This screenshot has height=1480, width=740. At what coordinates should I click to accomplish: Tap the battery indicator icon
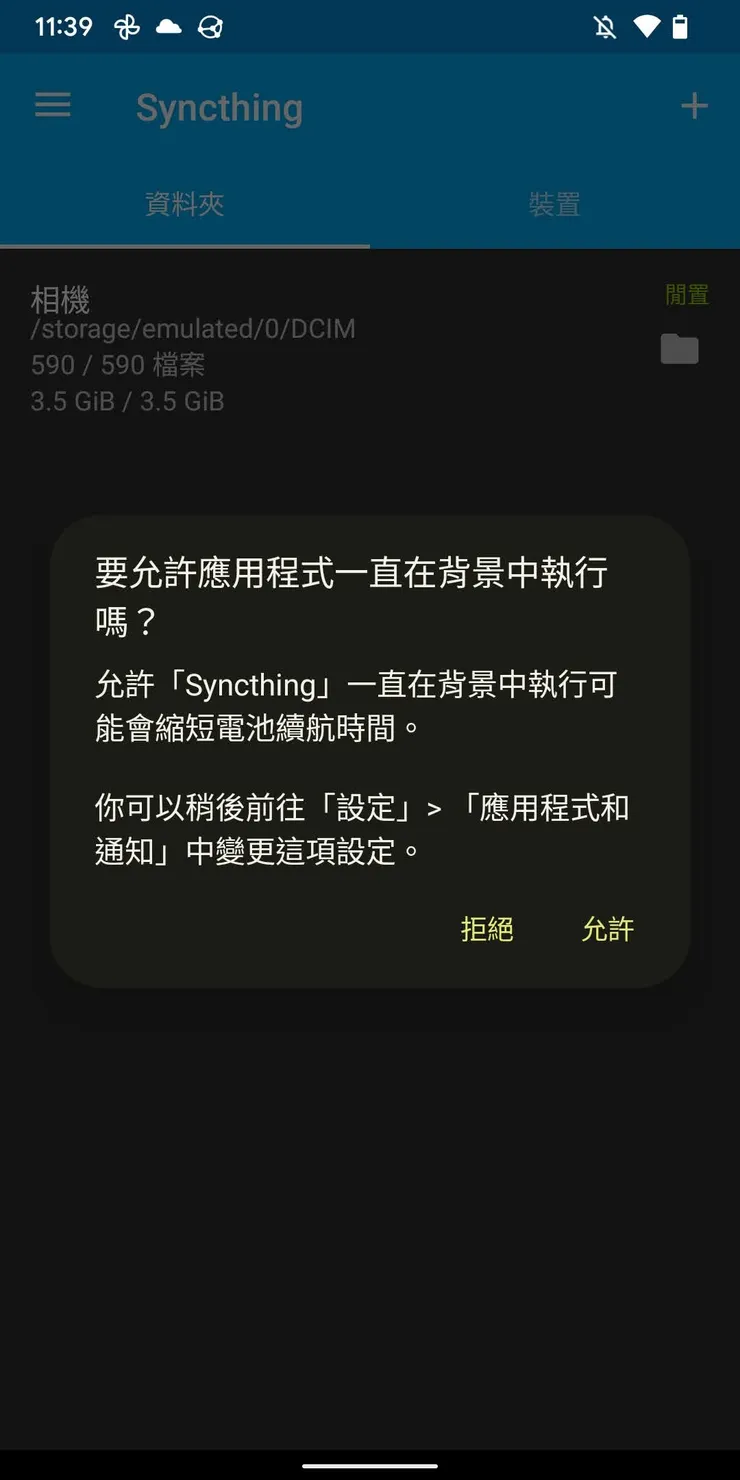[x=682, y=27]
